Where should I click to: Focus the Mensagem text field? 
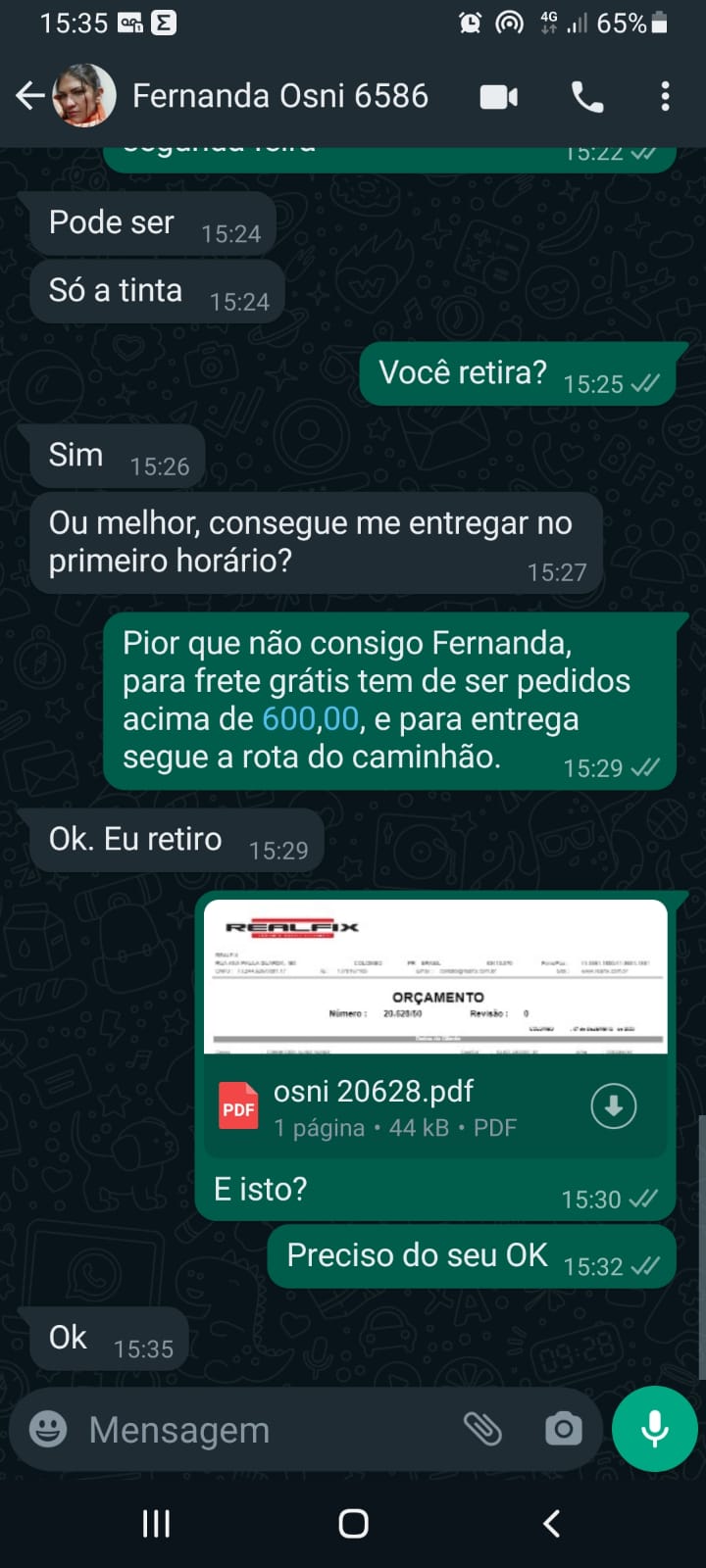(x=265, y=1430)
